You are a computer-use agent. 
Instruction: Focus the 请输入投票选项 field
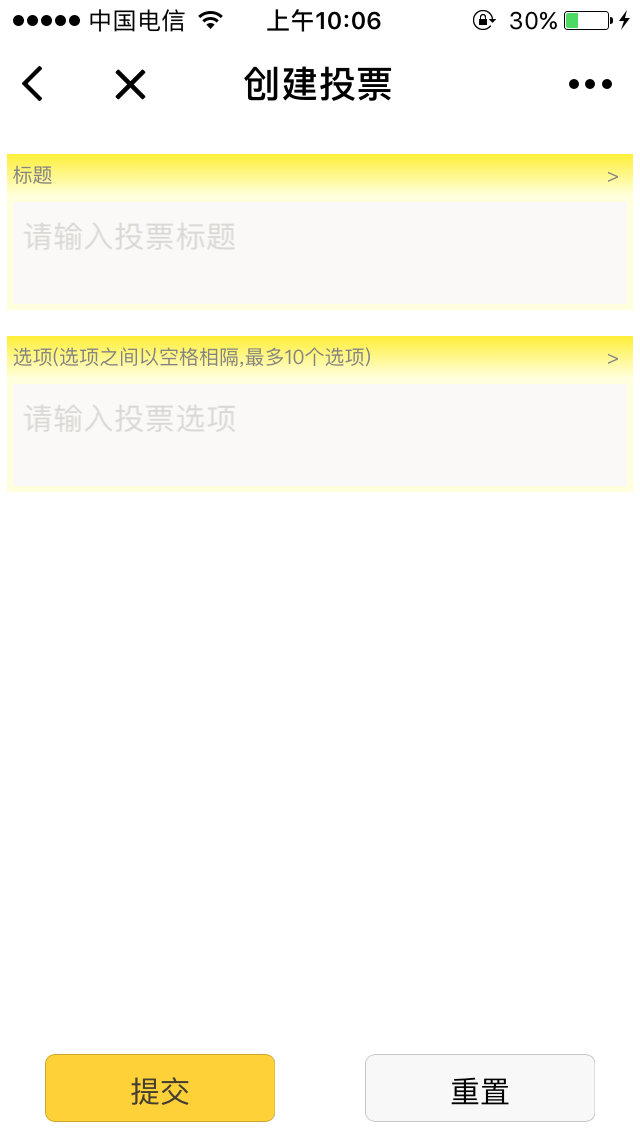[x=320, y=433]
